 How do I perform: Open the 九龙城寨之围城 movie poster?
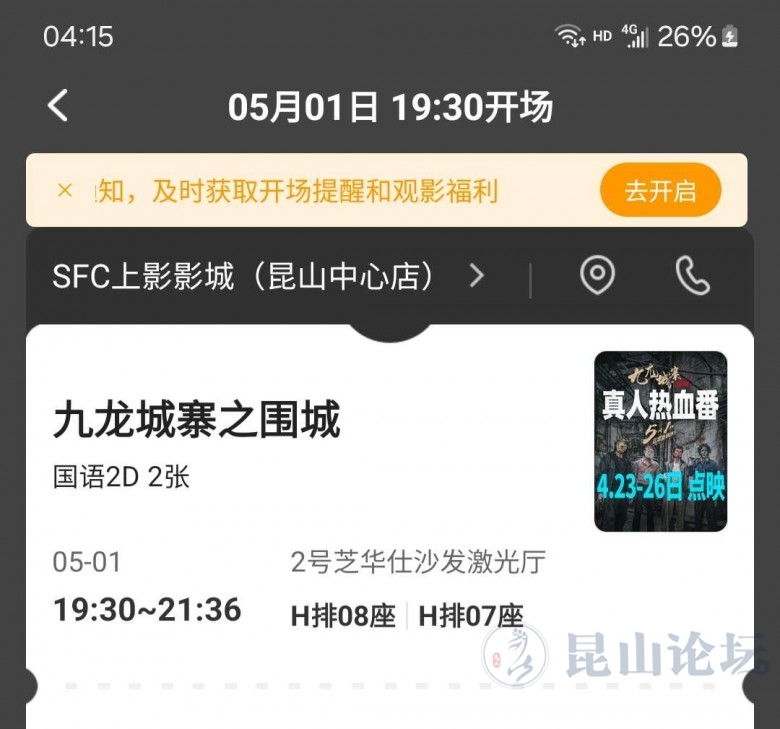pos(660,441)
